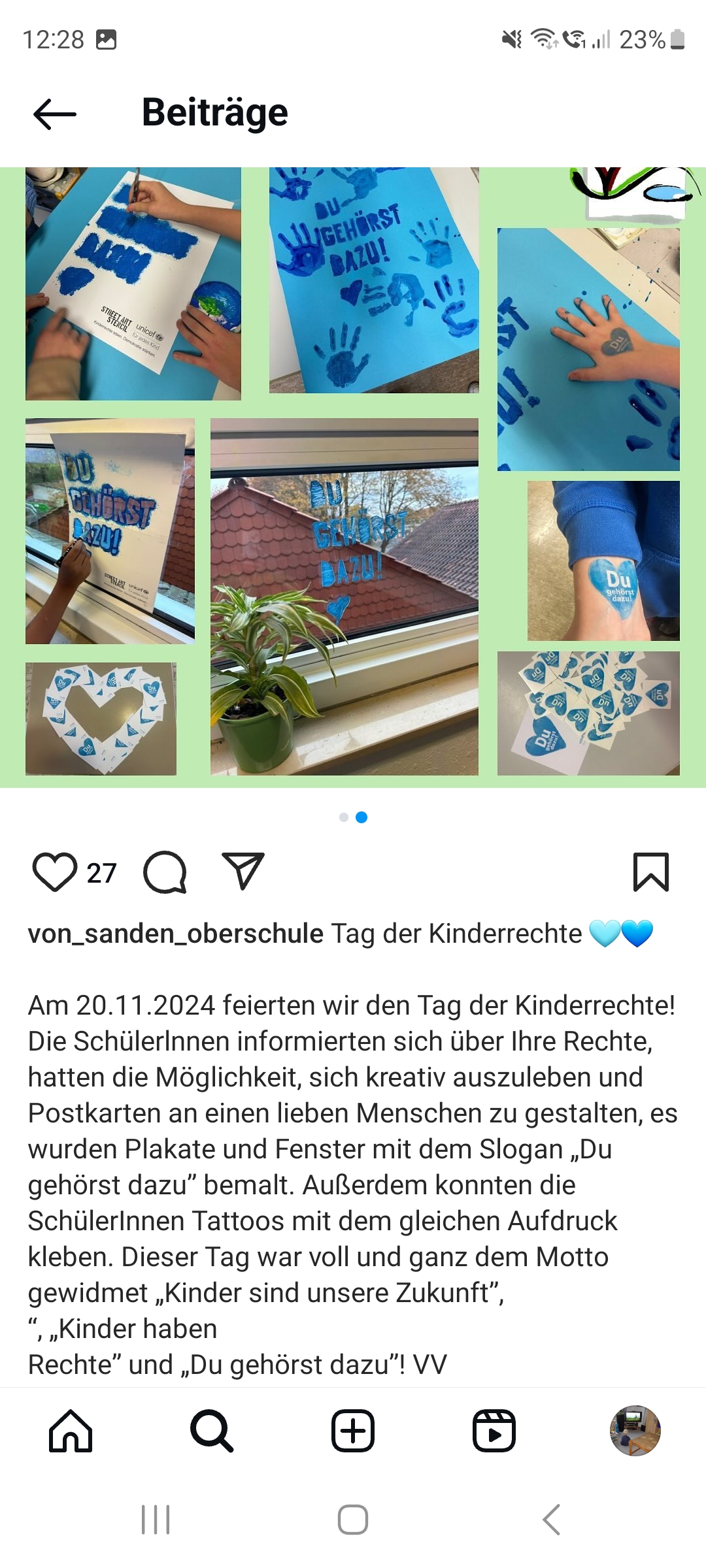Like the Tag der Kinderrechte post
The width and height of the screenshot is (706, 1568).
(55, 872)
